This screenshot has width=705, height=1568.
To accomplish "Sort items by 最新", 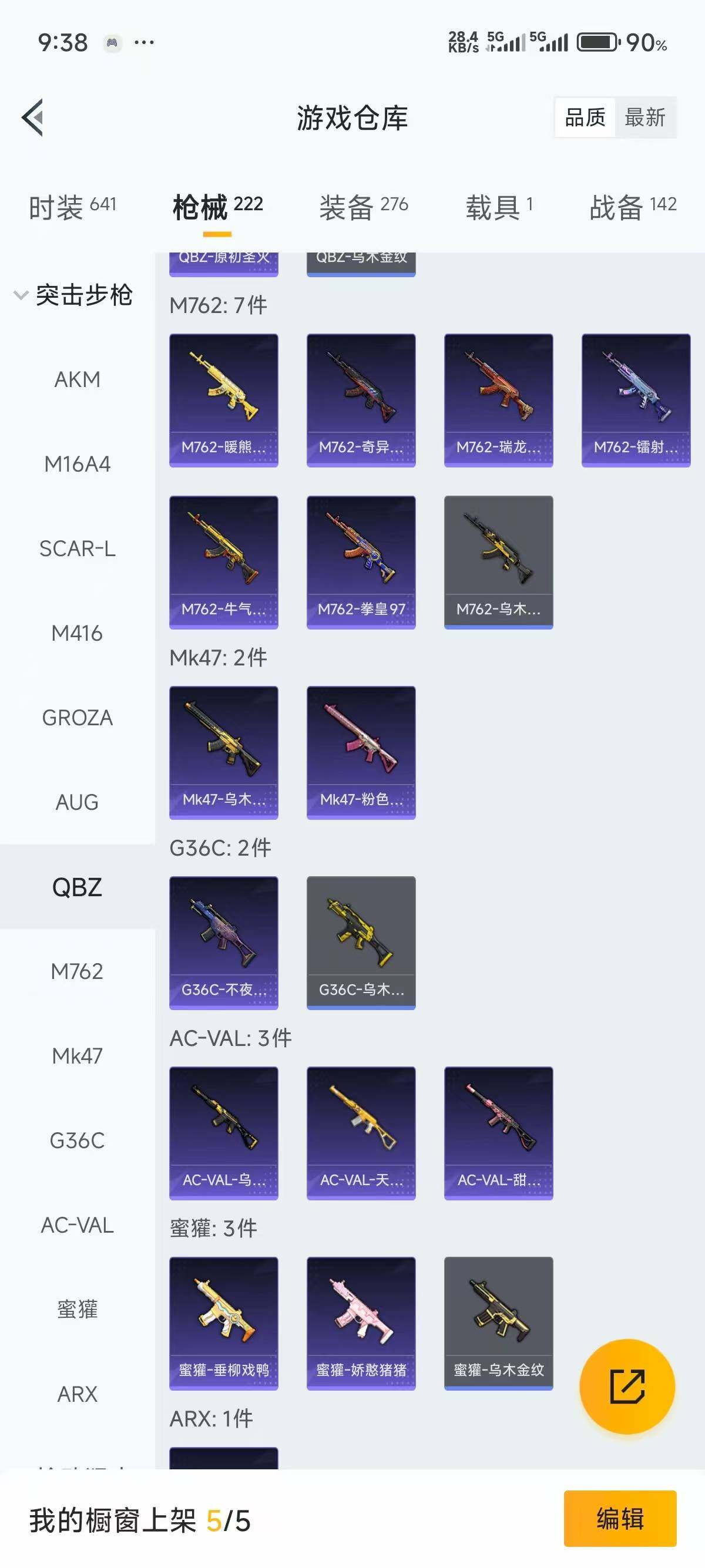I will click(x=644, y=117).
